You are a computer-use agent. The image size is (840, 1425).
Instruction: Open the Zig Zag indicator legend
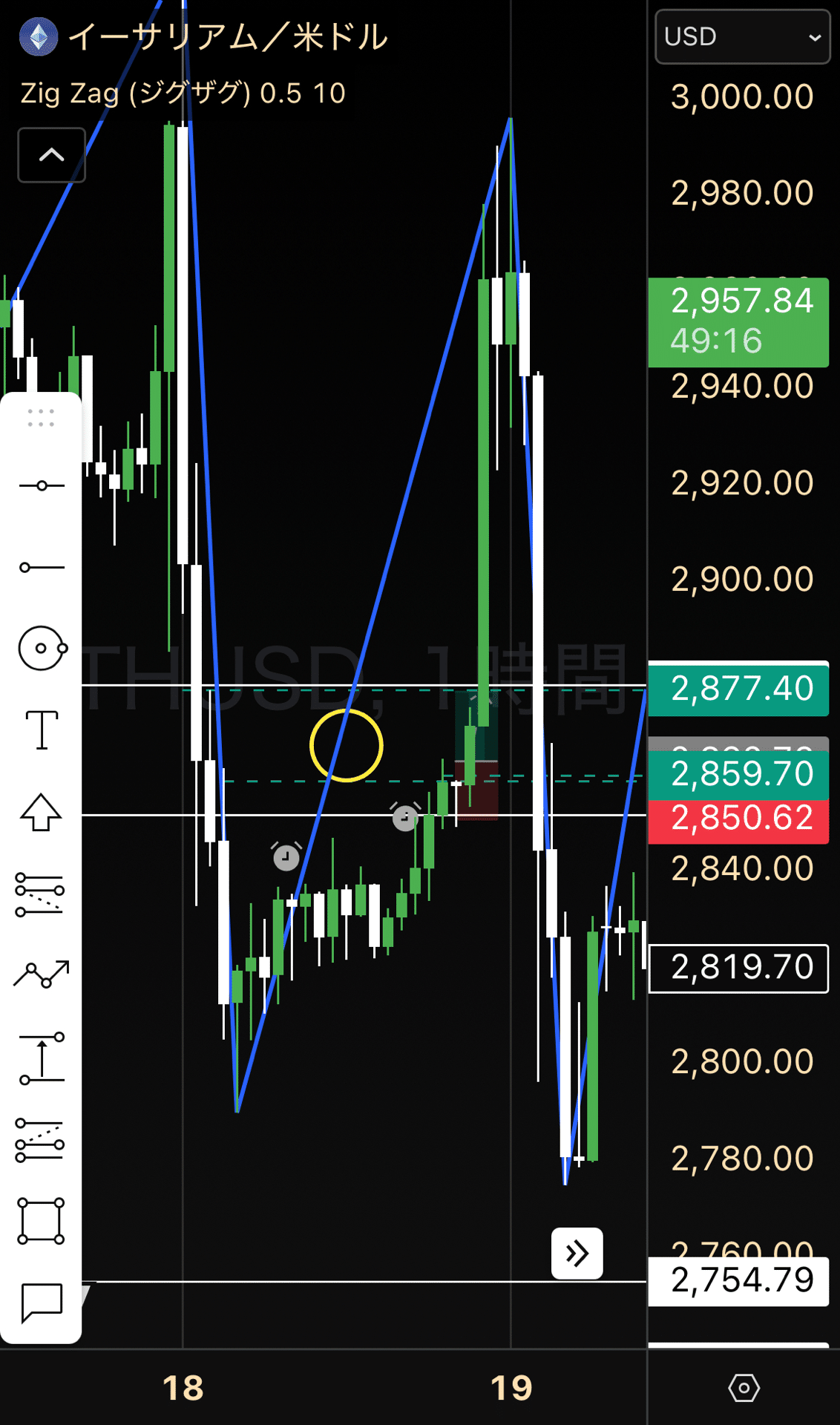click(183, 94)
